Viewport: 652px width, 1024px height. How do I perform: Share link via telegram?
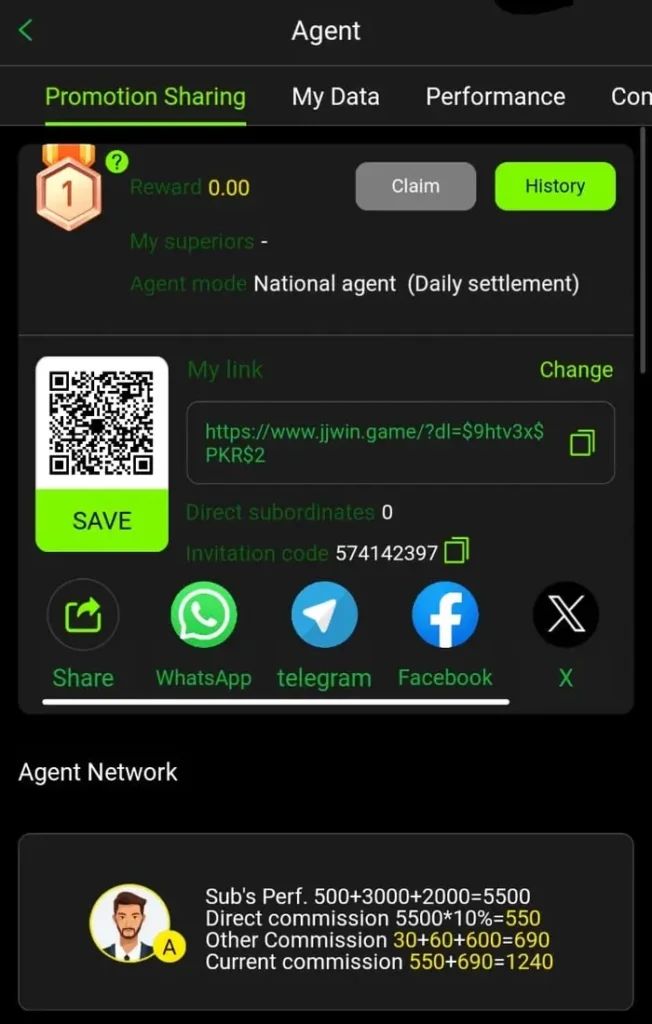324,615
